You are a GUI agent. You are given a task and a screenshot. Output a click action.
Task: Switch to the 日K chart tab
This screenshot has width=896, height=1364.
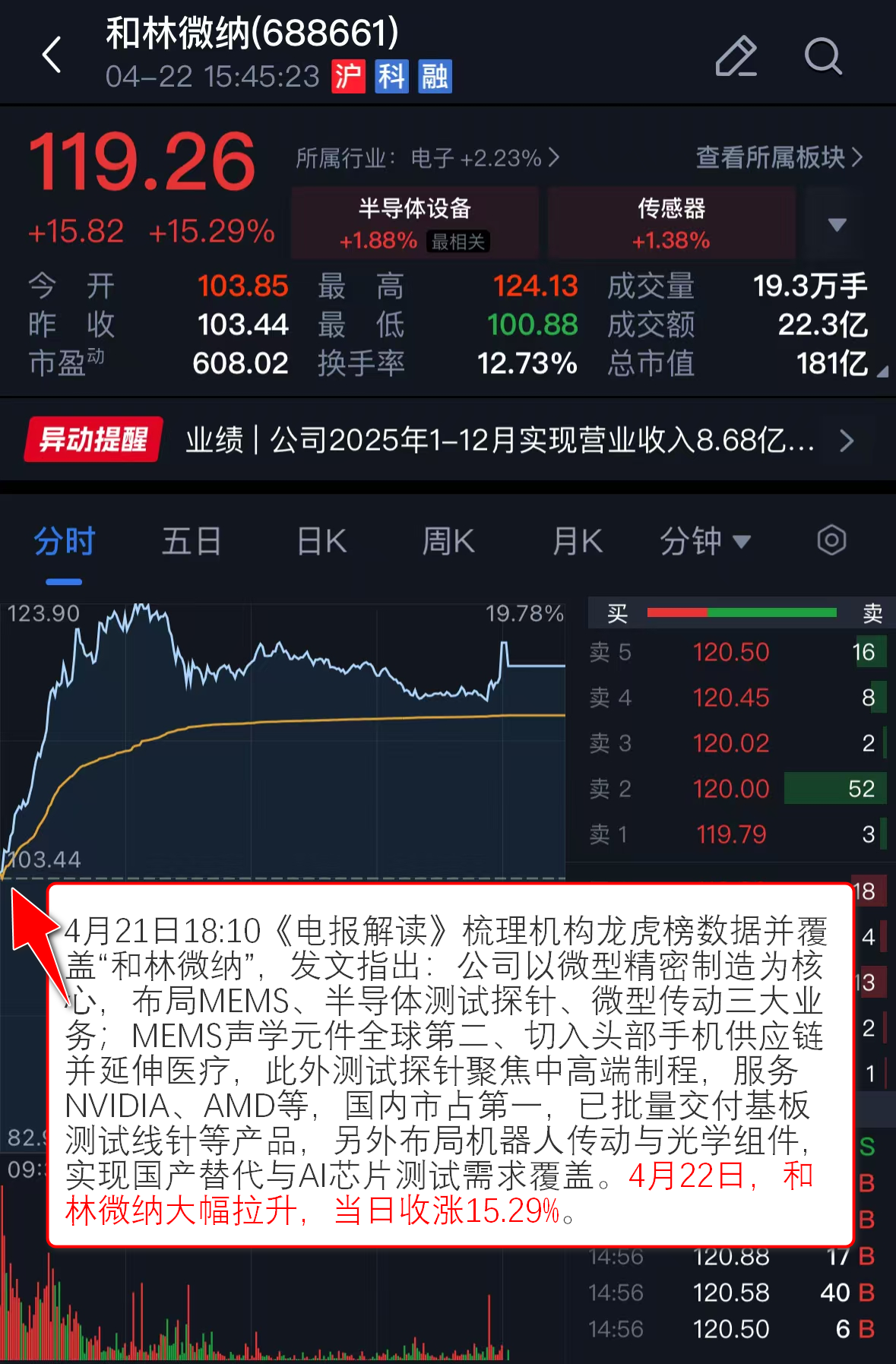point(321,542)
